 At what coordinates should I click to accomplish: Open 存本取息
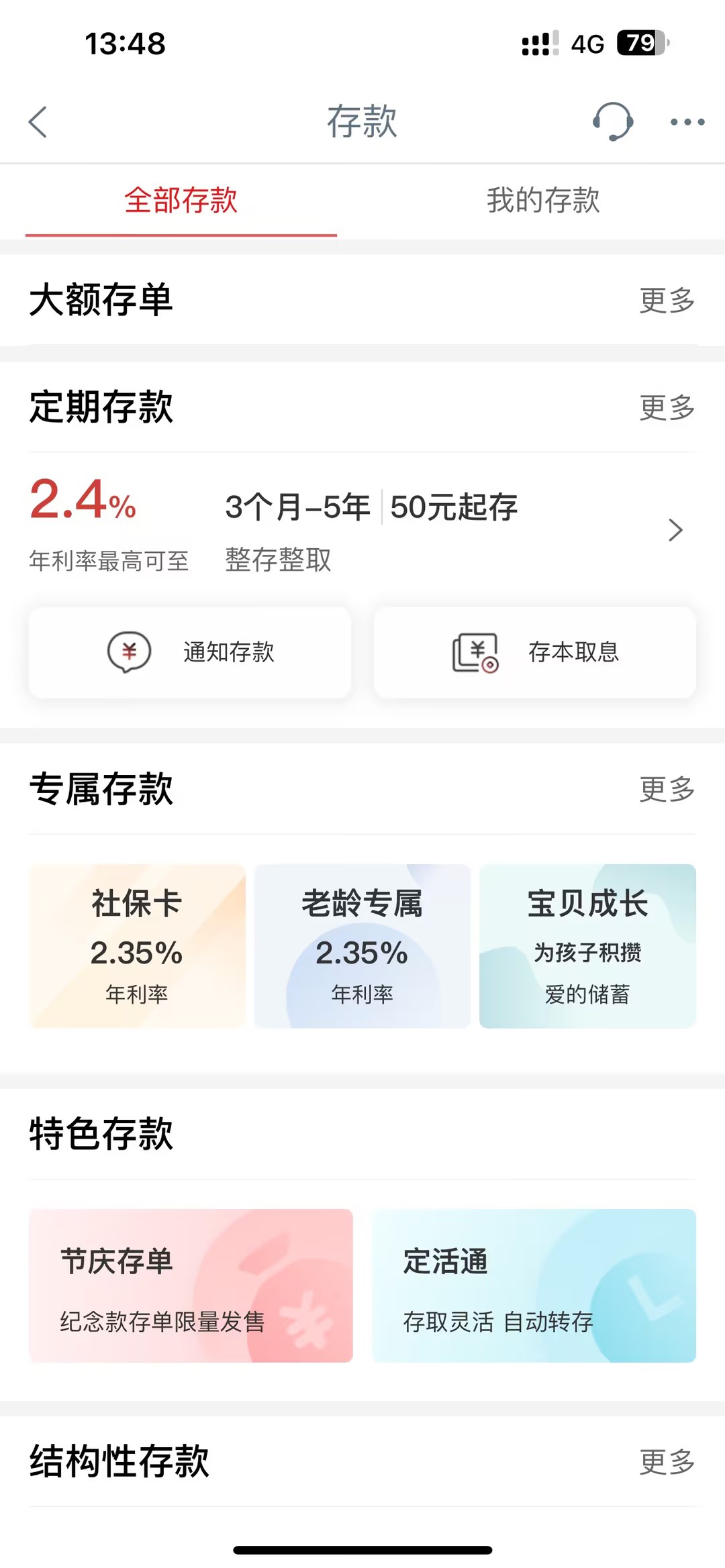coord(535,652)
